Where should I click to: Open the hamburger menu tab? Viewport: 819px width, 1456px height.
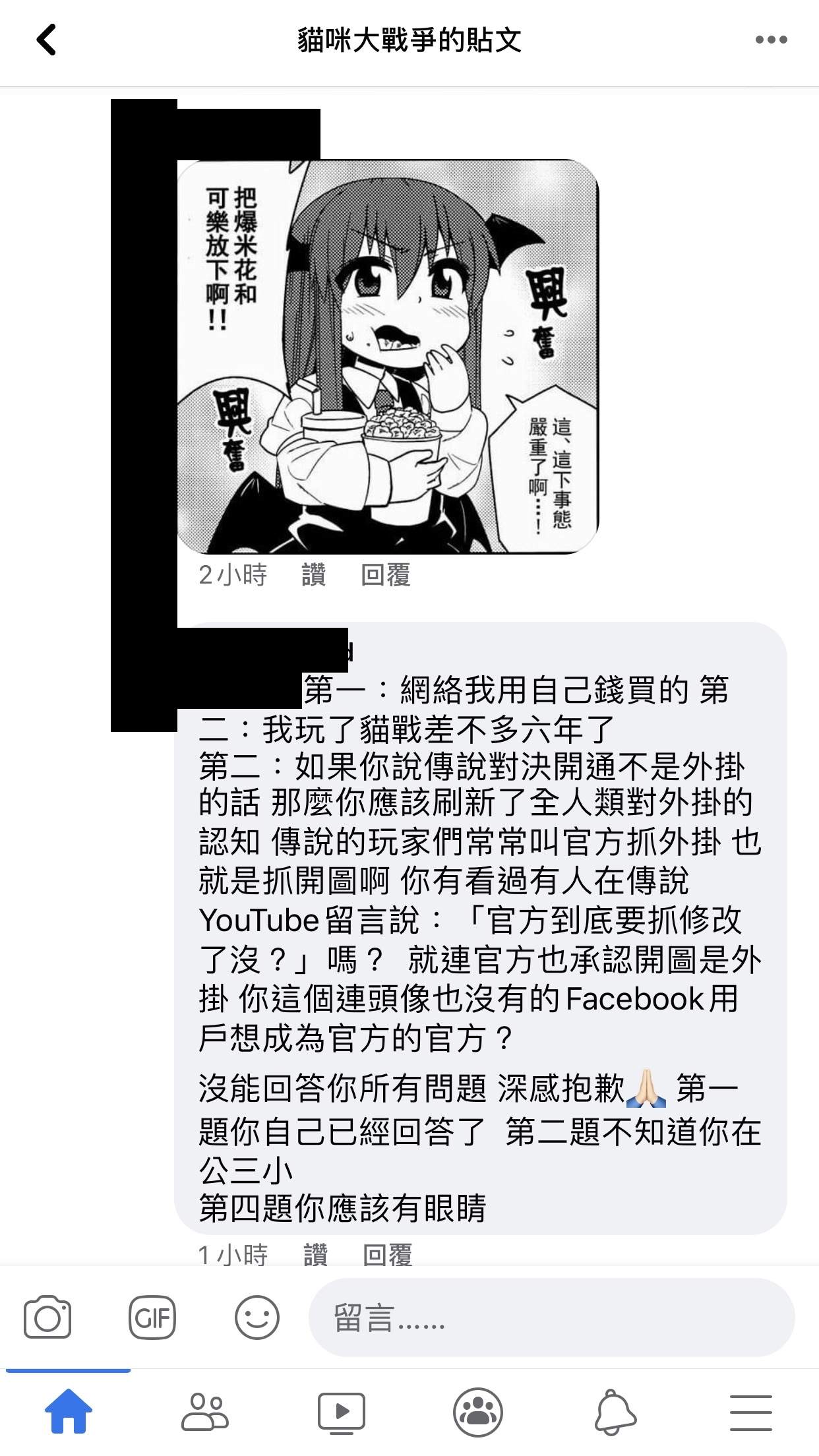(x=750, y=1412)
